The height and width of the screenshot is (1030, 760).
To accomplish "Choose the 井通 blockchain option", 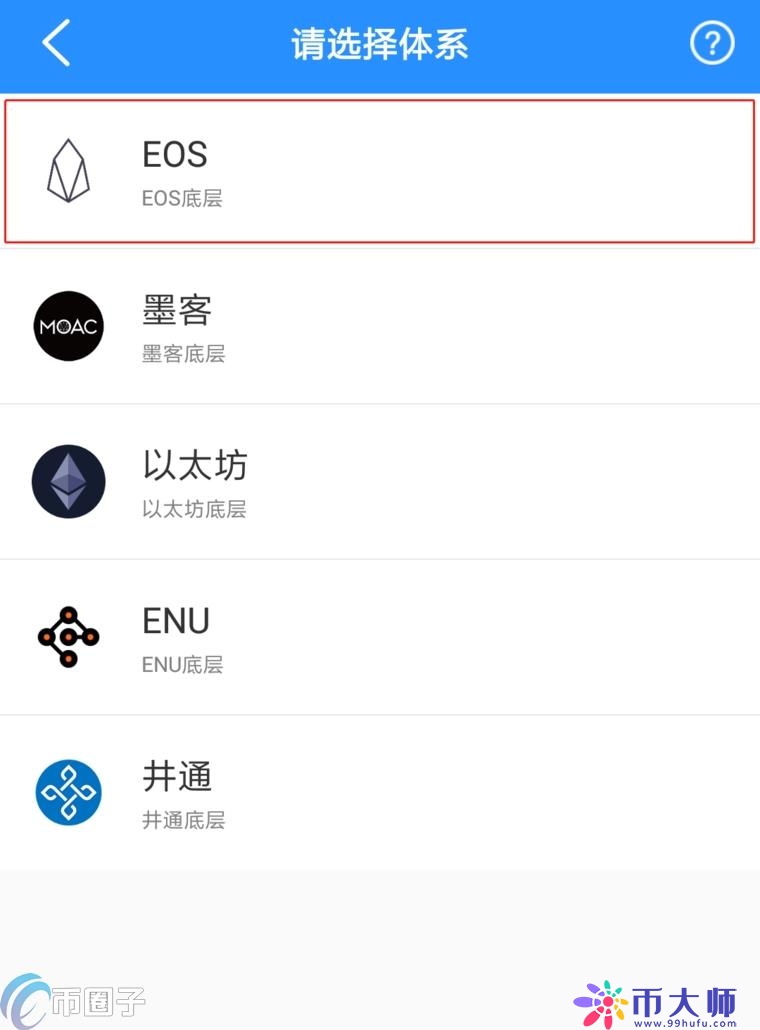I will coord(380,793).
